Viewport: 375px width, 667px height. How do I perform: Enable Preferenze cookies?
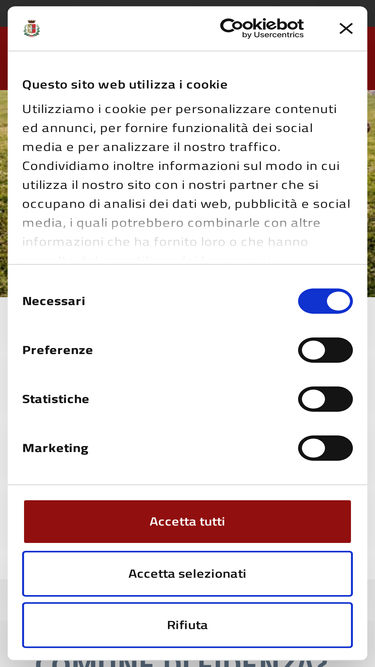[325, 350]
